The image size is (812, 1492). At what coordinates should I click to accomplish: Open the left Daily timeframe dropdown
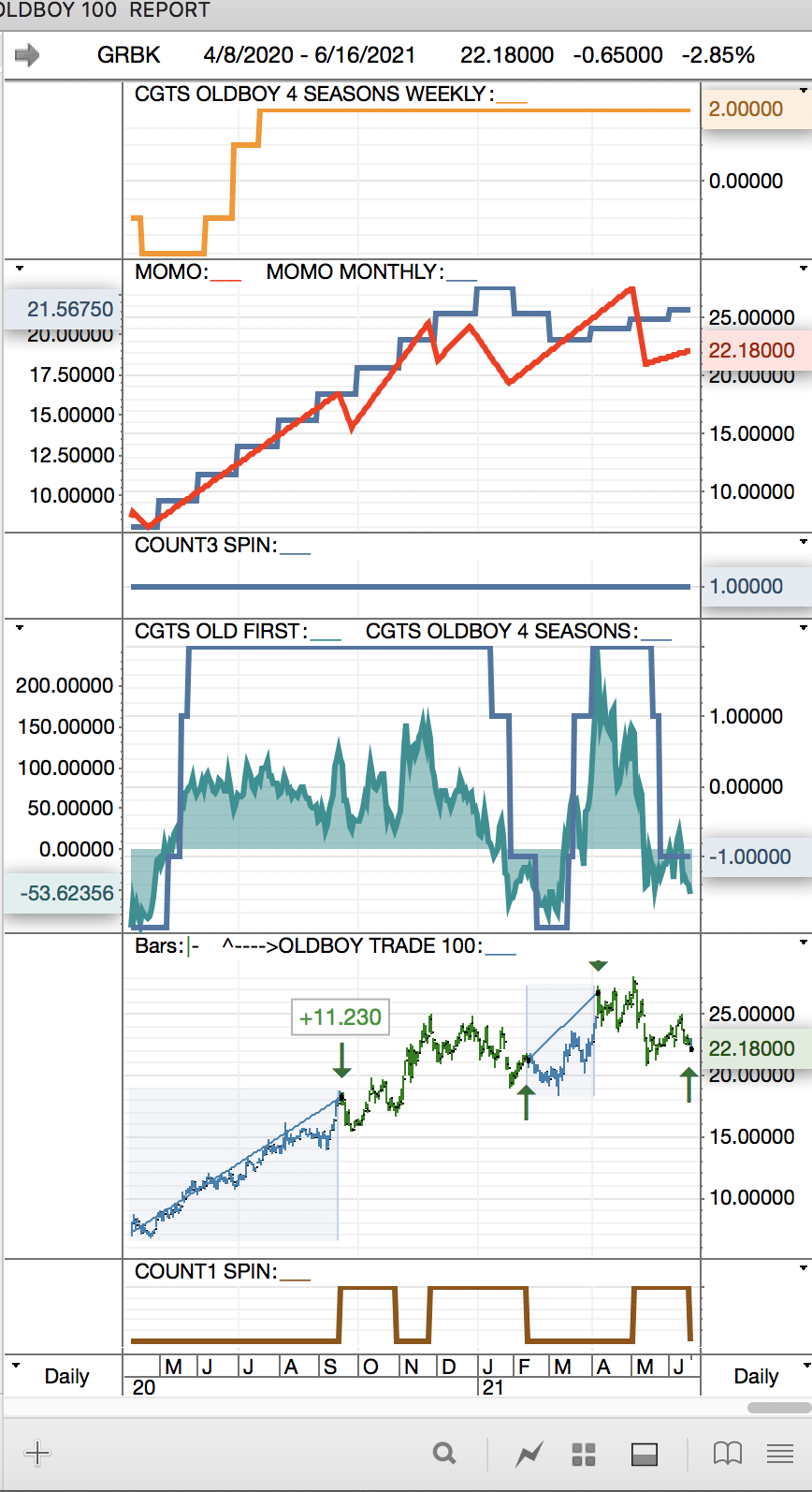point(16,1366)
